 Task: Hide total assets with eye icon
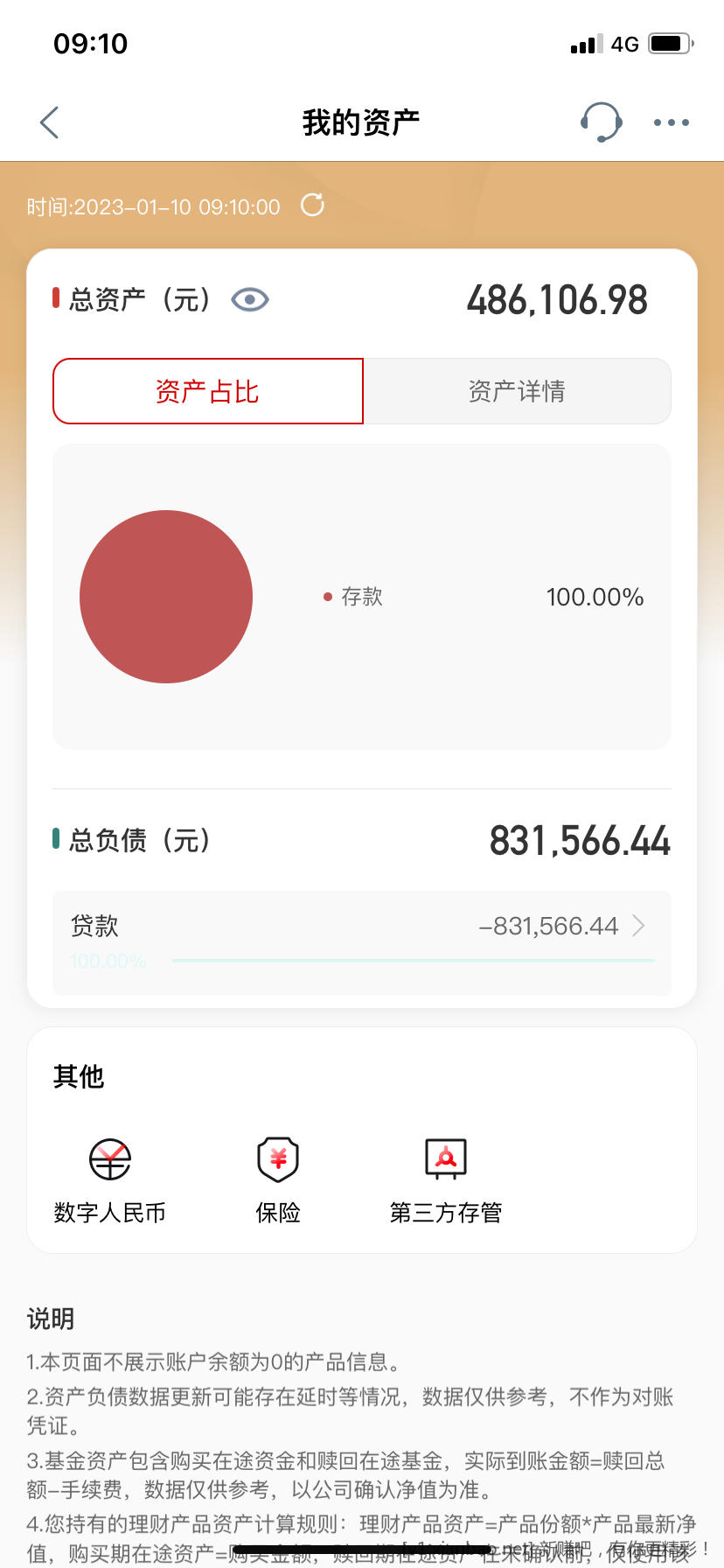[250, 300]
